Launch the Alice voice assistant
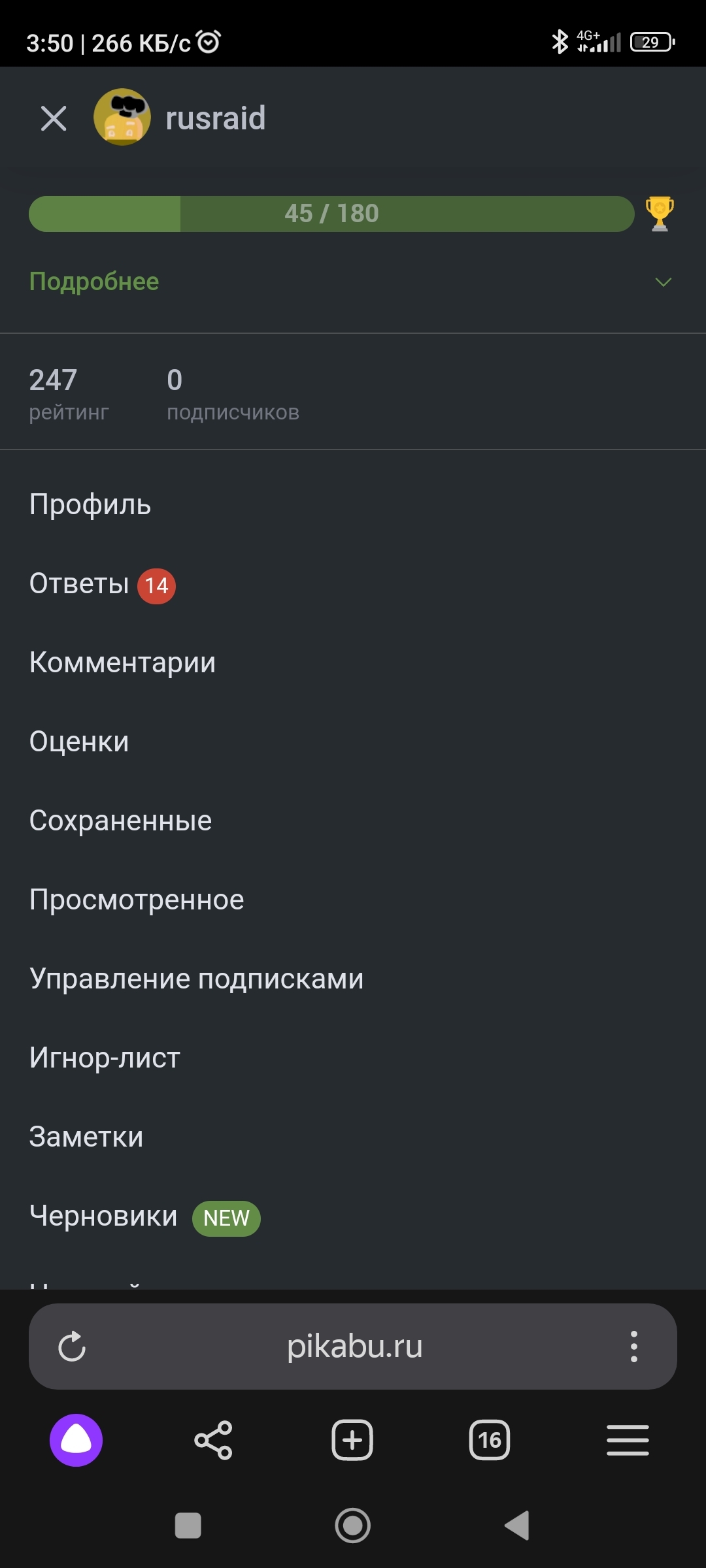706x1568 pixels. (x=76, y=1440)
